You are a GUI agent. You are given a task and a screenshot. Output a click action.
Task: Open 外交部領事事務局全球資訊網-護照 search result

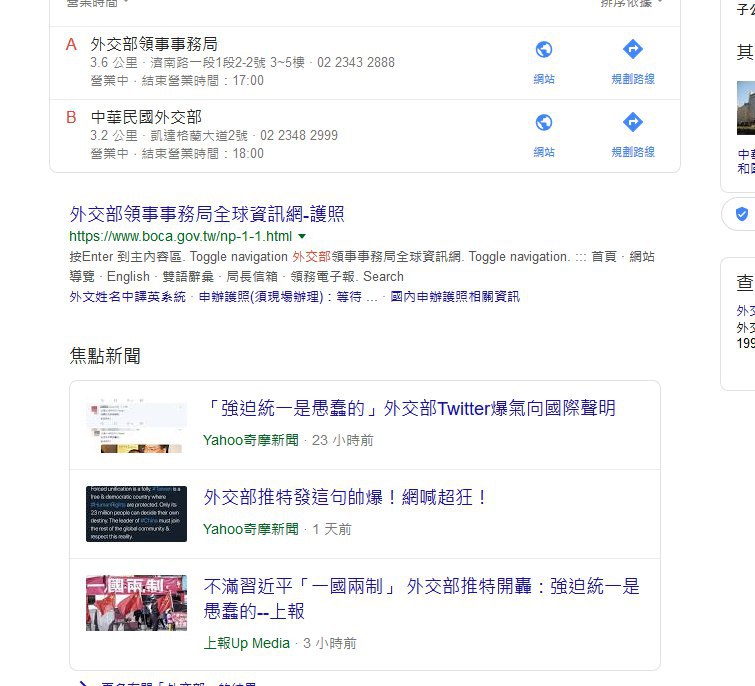click(207, 214)
